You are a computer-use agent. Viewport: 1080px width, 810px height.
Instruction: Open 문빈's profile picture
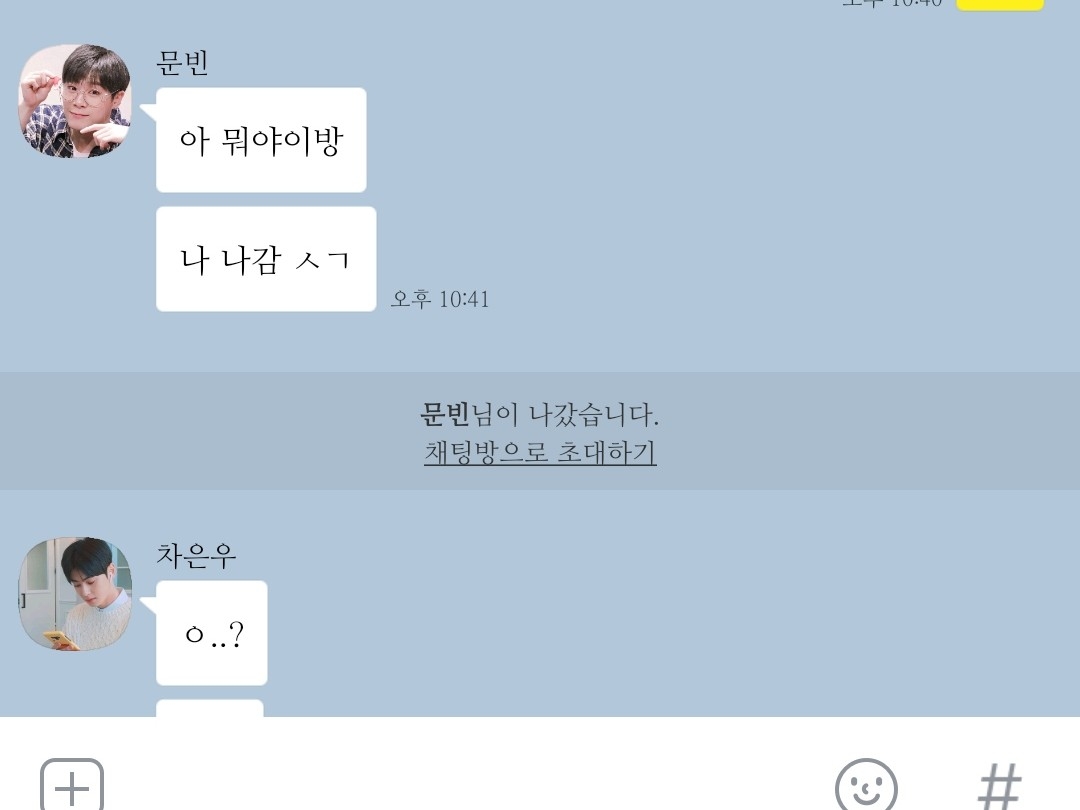[76, 101]
